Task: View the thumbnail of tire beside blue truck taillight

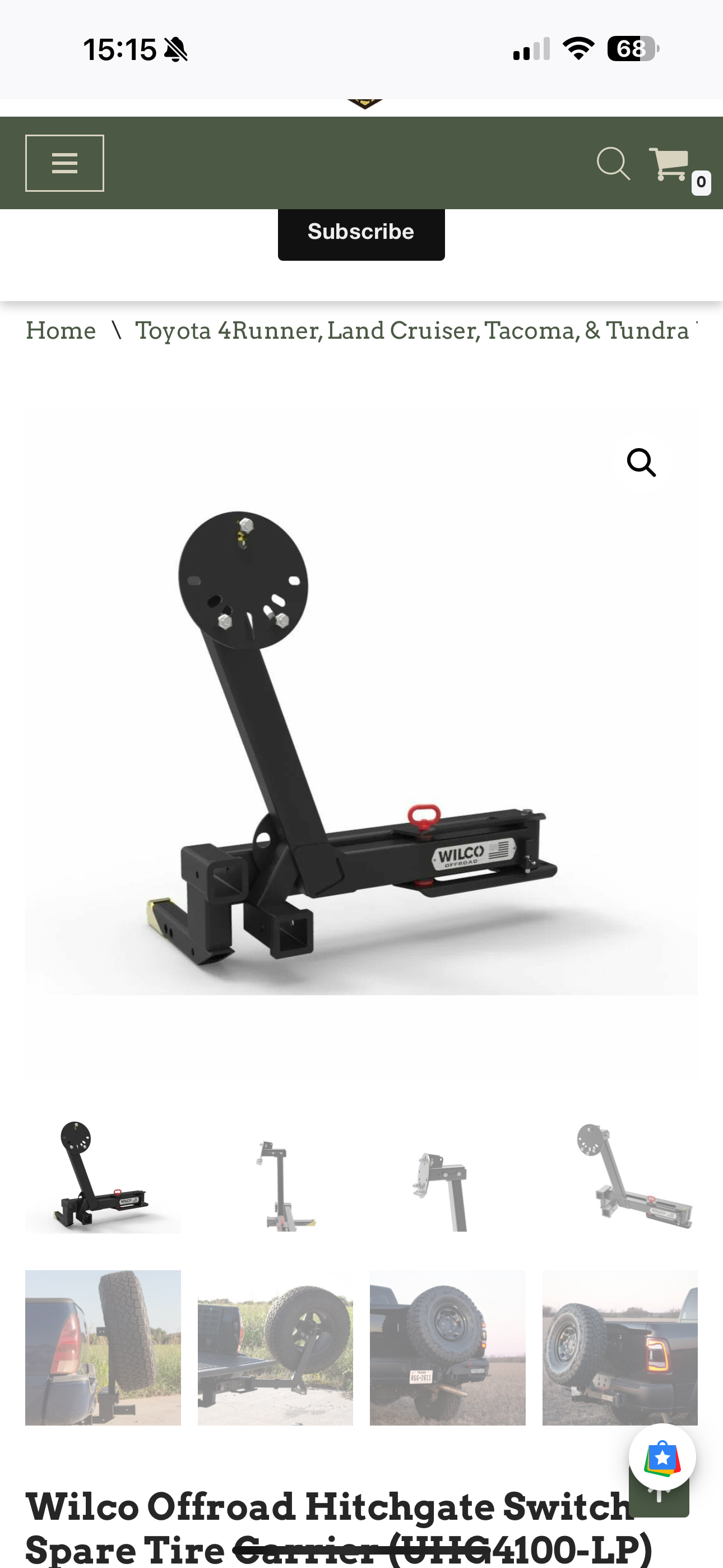Action: coord(103,1347)
